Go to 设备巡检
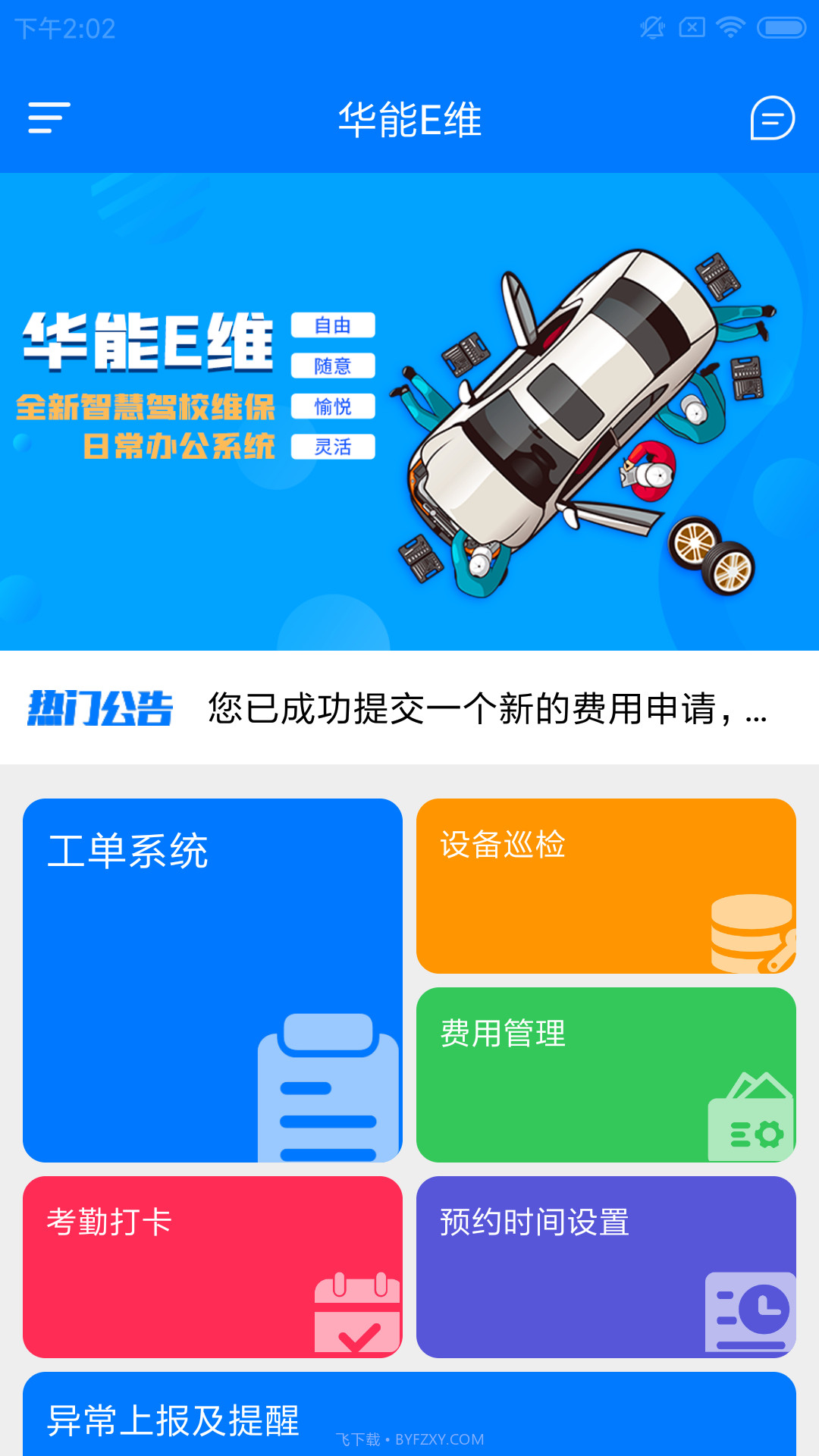Screen dimensions: 819x1456 606,886
